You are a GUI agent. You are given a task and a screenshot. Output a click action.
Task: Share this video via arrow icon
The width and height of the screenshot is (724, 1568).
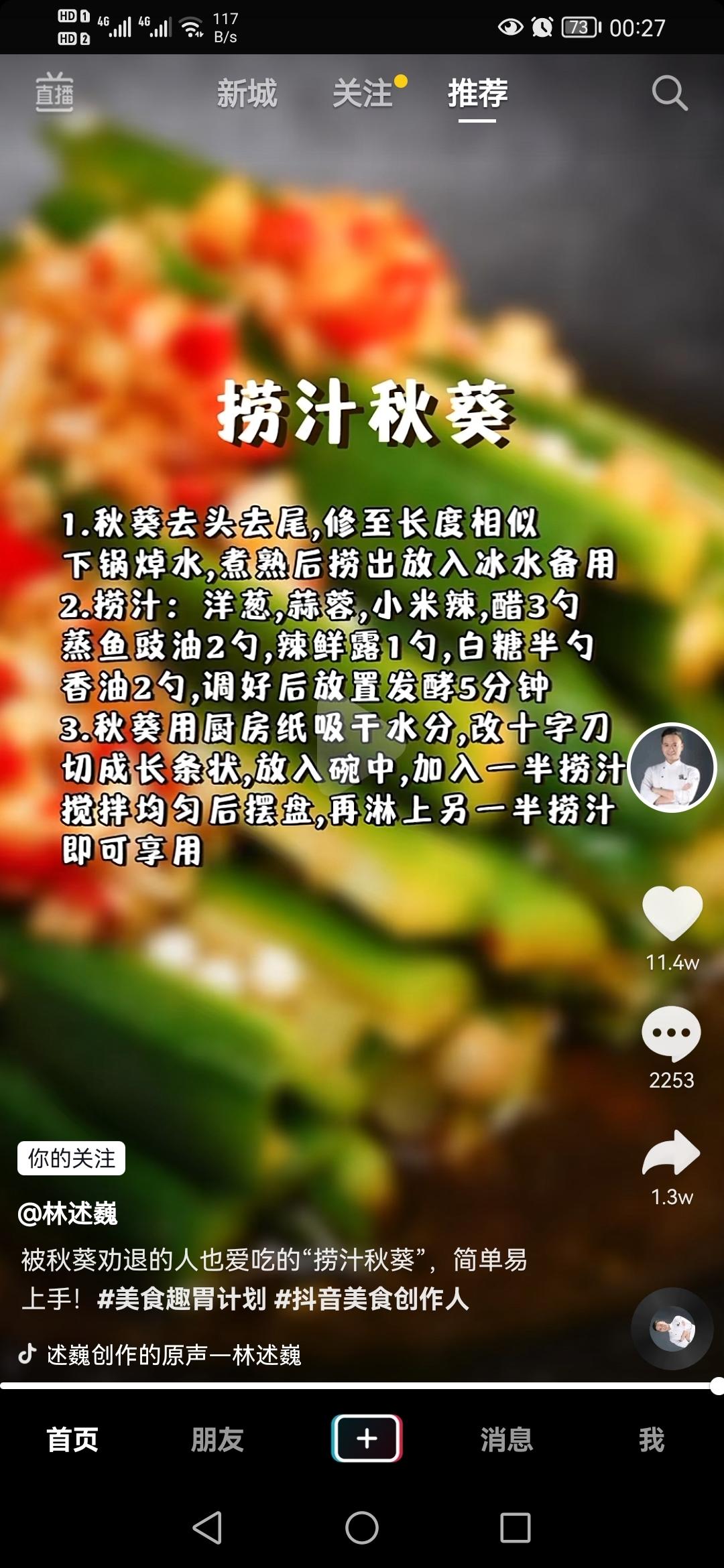point(672,1153)
